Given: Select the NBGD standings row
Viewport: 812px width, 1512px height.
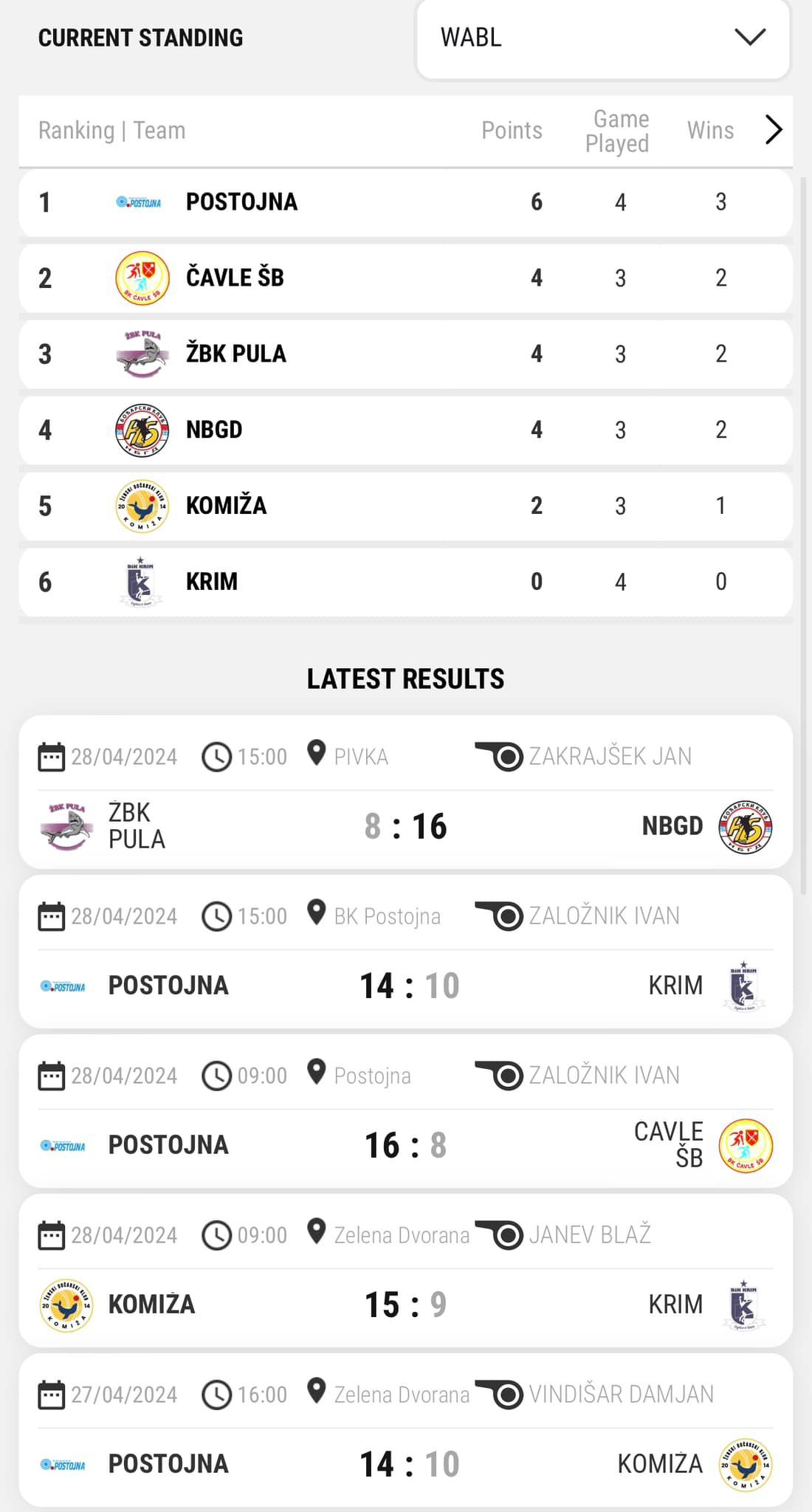Looking at the screenshot, I should pos(405,430).
